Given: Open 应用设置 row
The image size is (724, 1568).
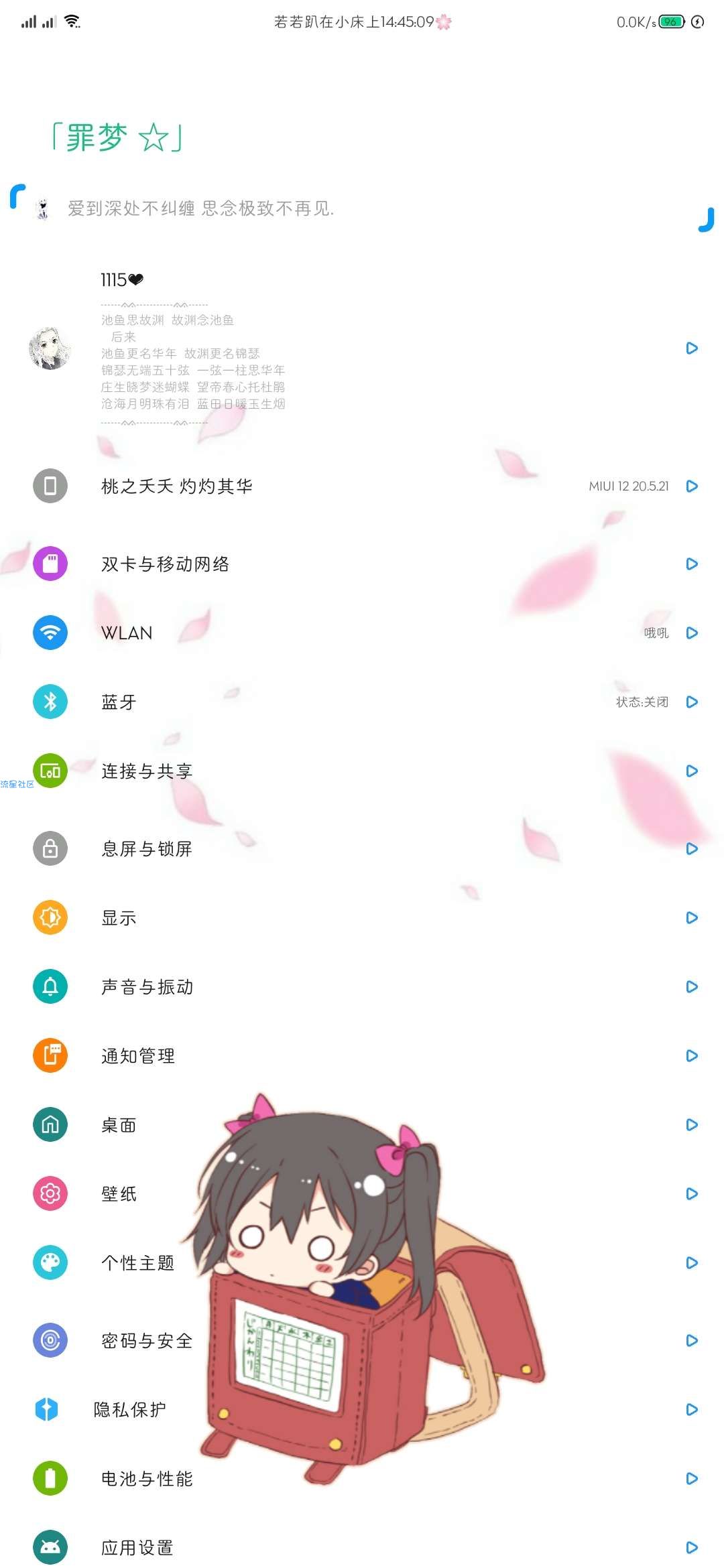Looking at the screenshot, I should point(362,1547).
